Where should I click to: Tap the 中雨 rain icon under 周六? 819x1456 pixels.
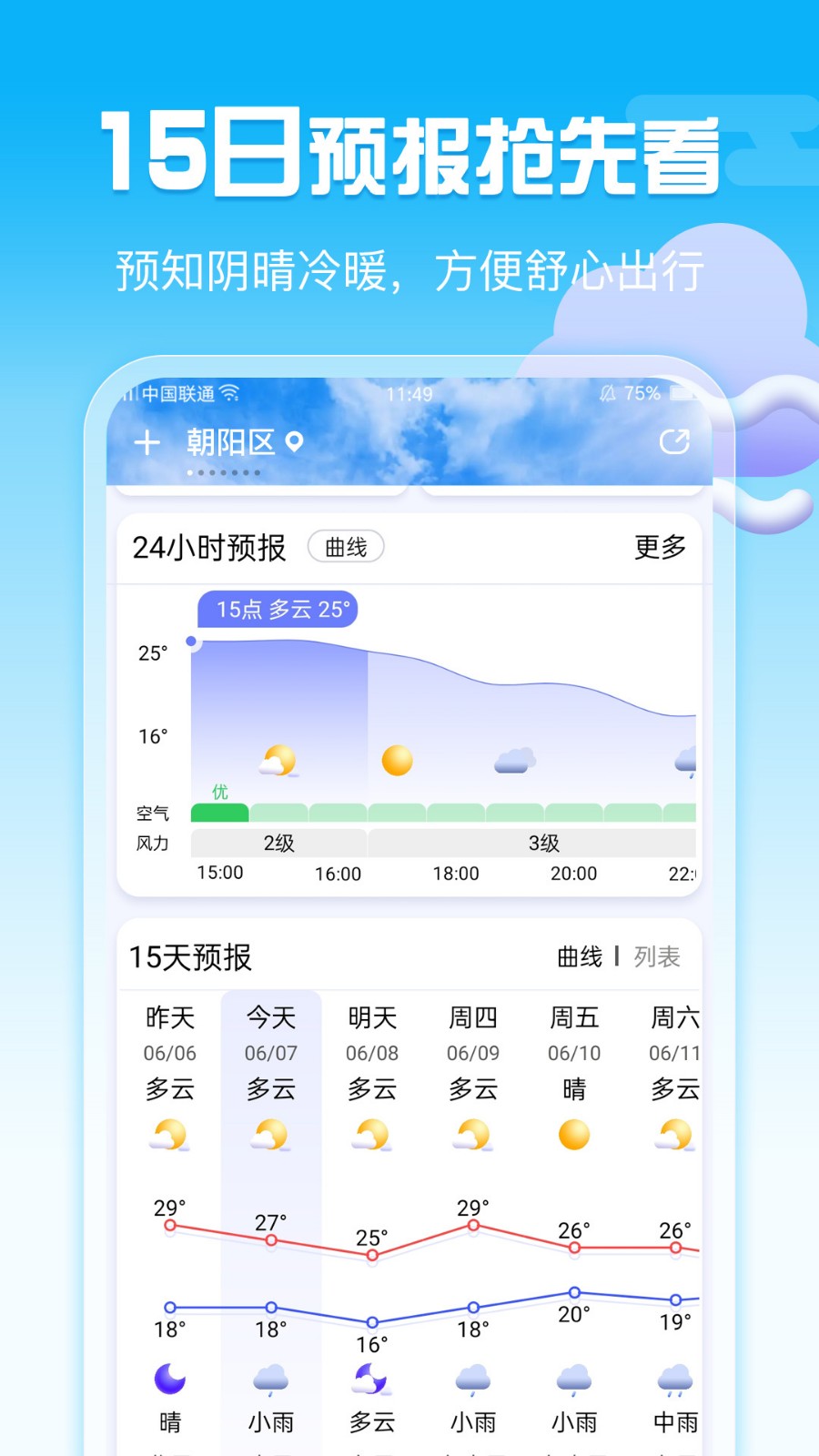(x=673, y=1380)
